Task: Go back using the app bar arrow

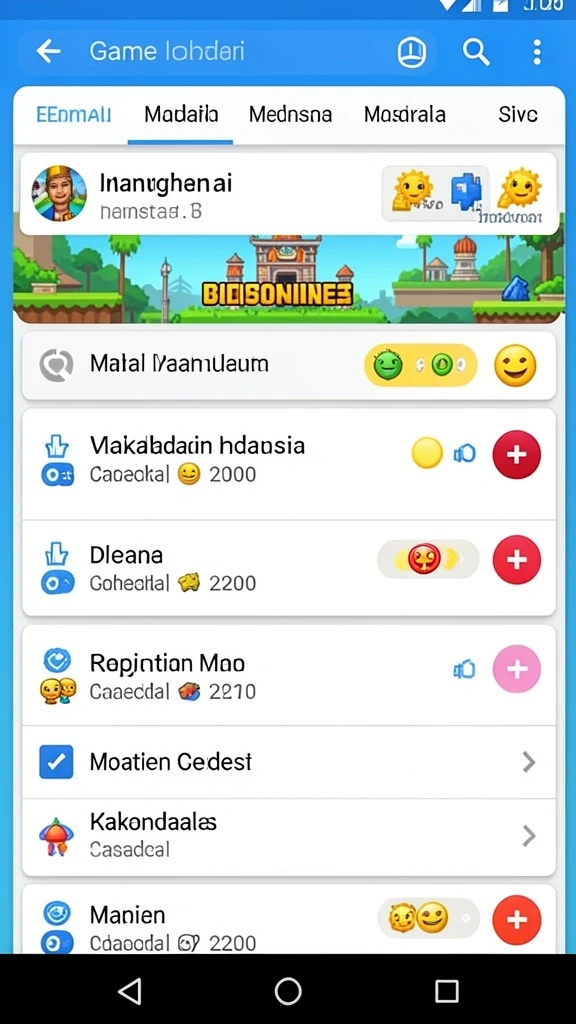Action: 48,51
